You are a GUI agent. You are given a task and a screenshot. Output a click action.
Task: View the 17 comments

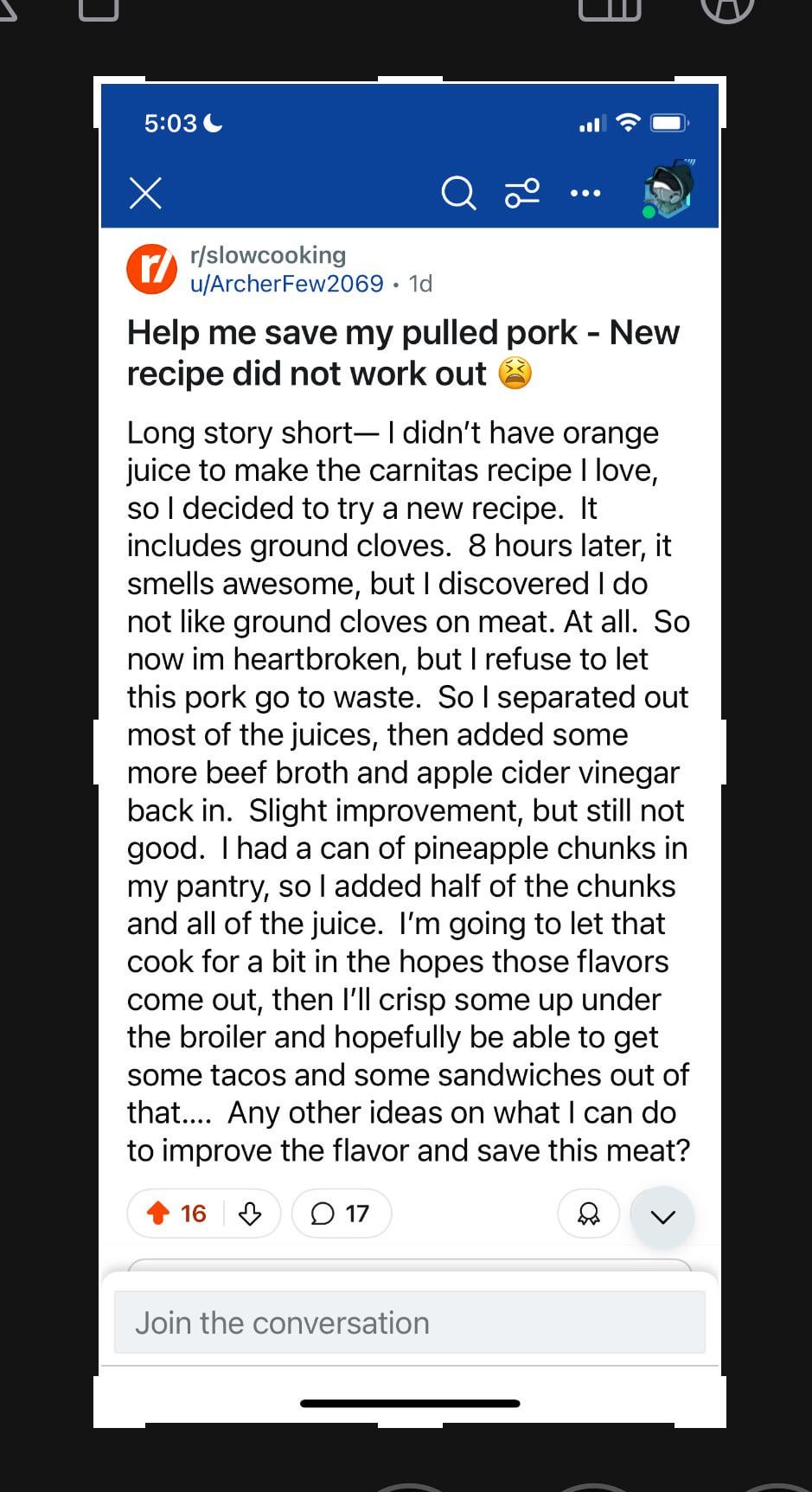tap(341, 1213)
